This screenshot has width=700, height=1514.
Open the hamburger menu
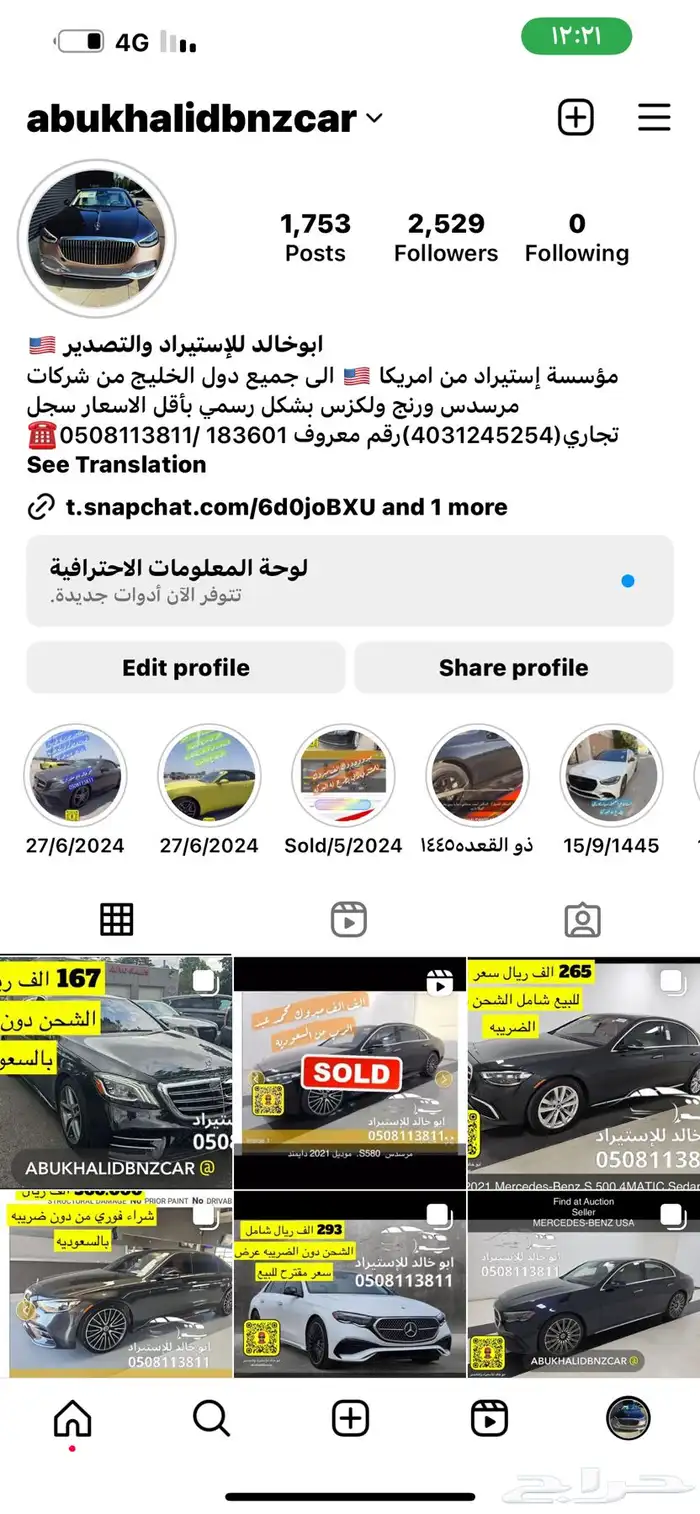[x=654, y=118]
